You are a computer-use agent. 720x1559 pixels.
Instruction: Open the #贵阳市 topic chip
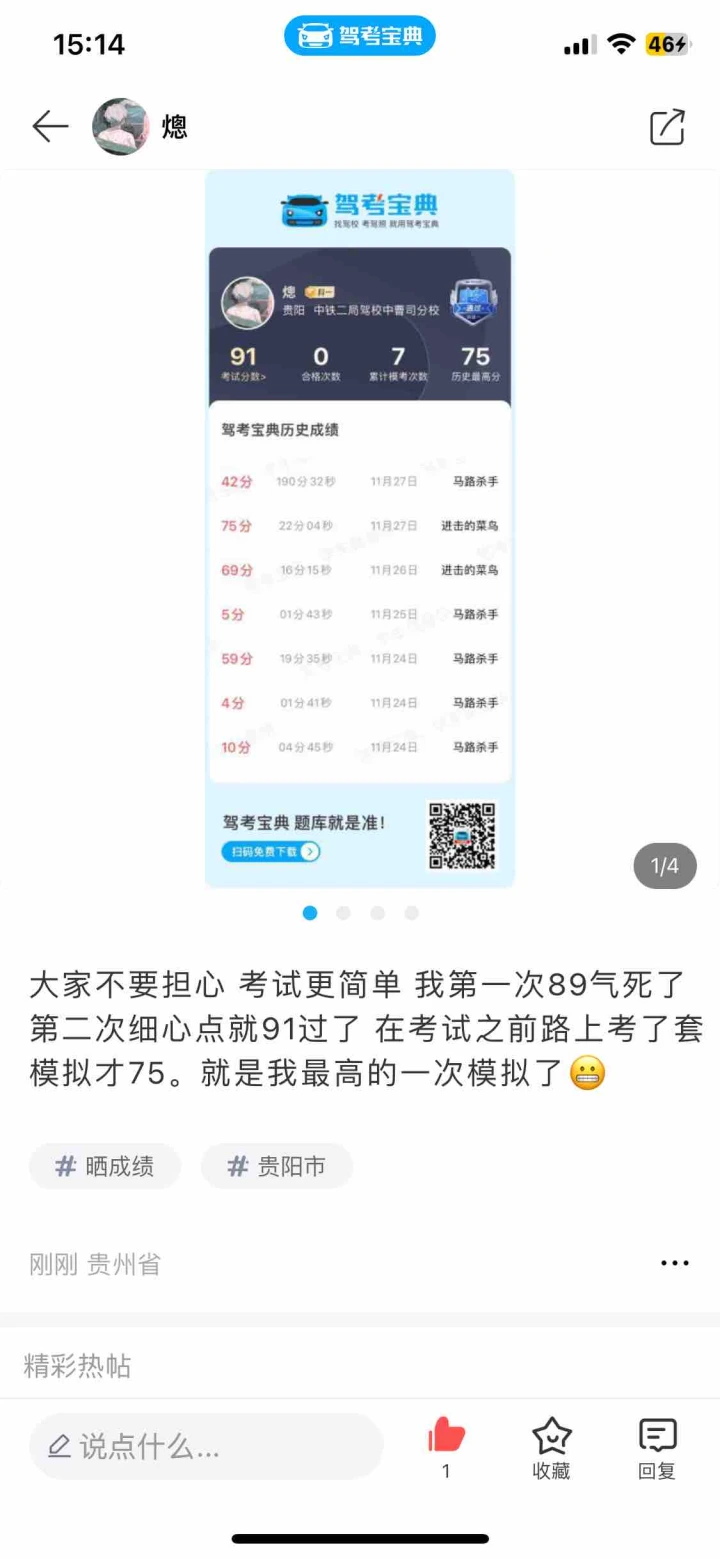pos(277,1166)
